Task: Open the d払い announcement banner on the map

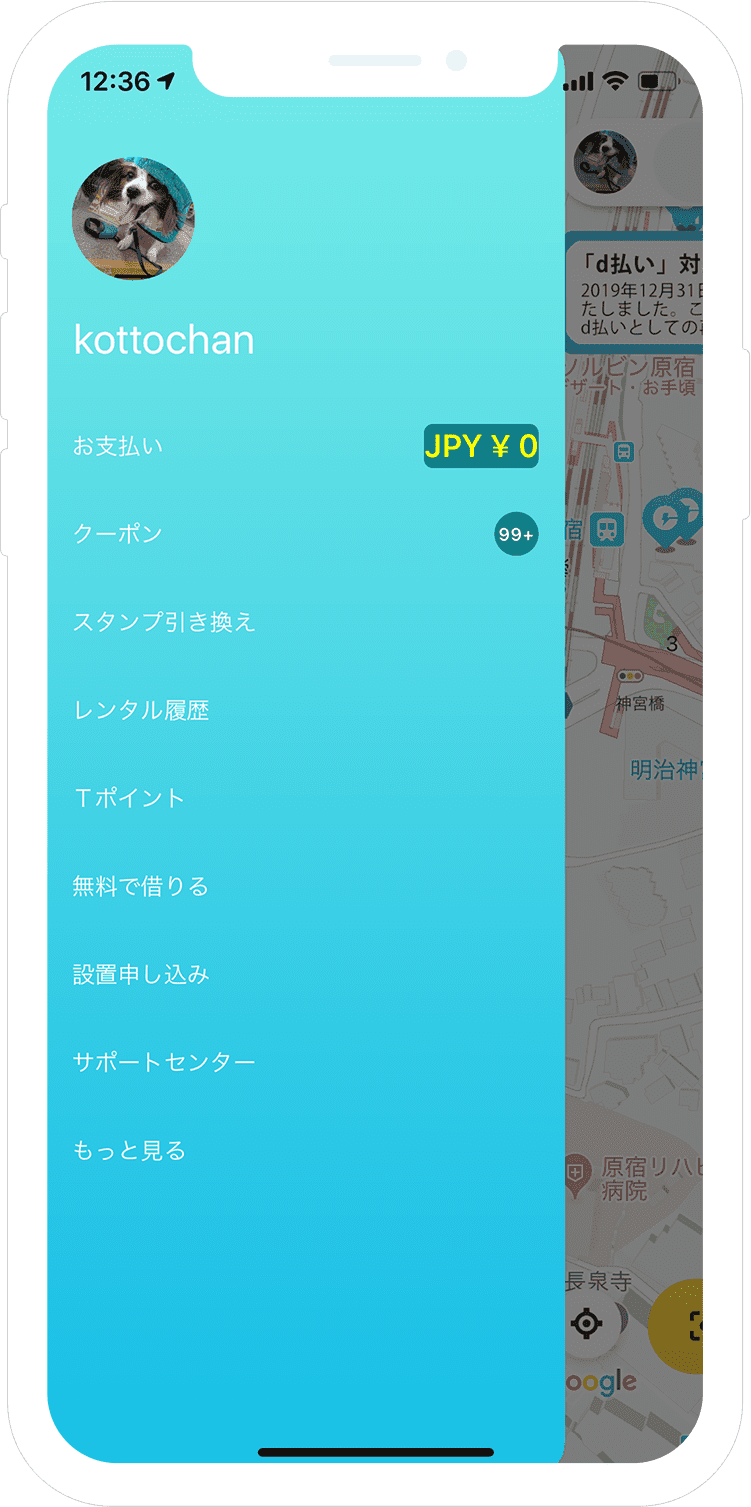Action: pyautogui.click(x=634, y=293)
